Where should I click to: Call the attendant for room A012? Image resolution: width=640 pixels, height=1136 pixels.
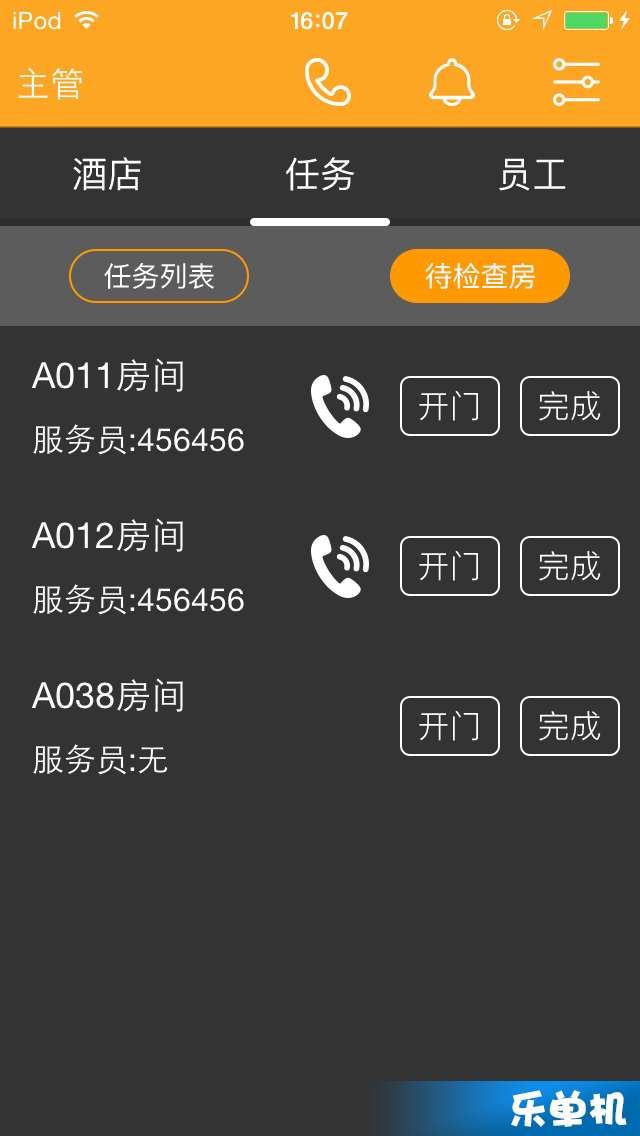point(340,567)
